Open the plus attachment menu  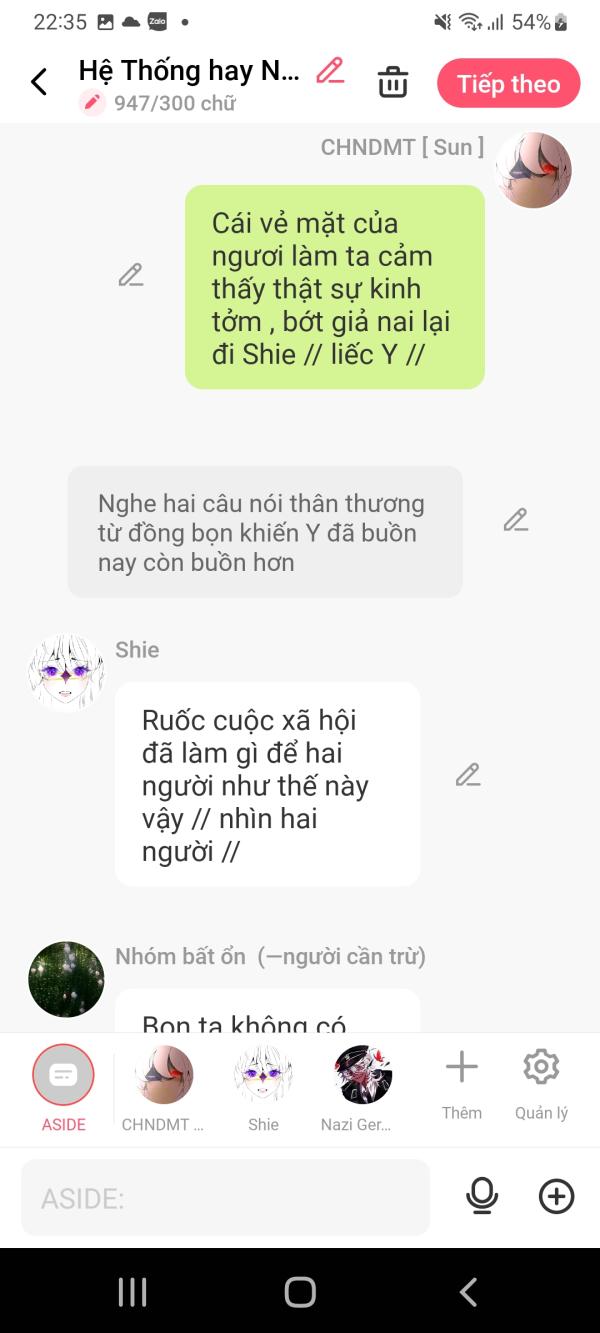pos(556,1196)
